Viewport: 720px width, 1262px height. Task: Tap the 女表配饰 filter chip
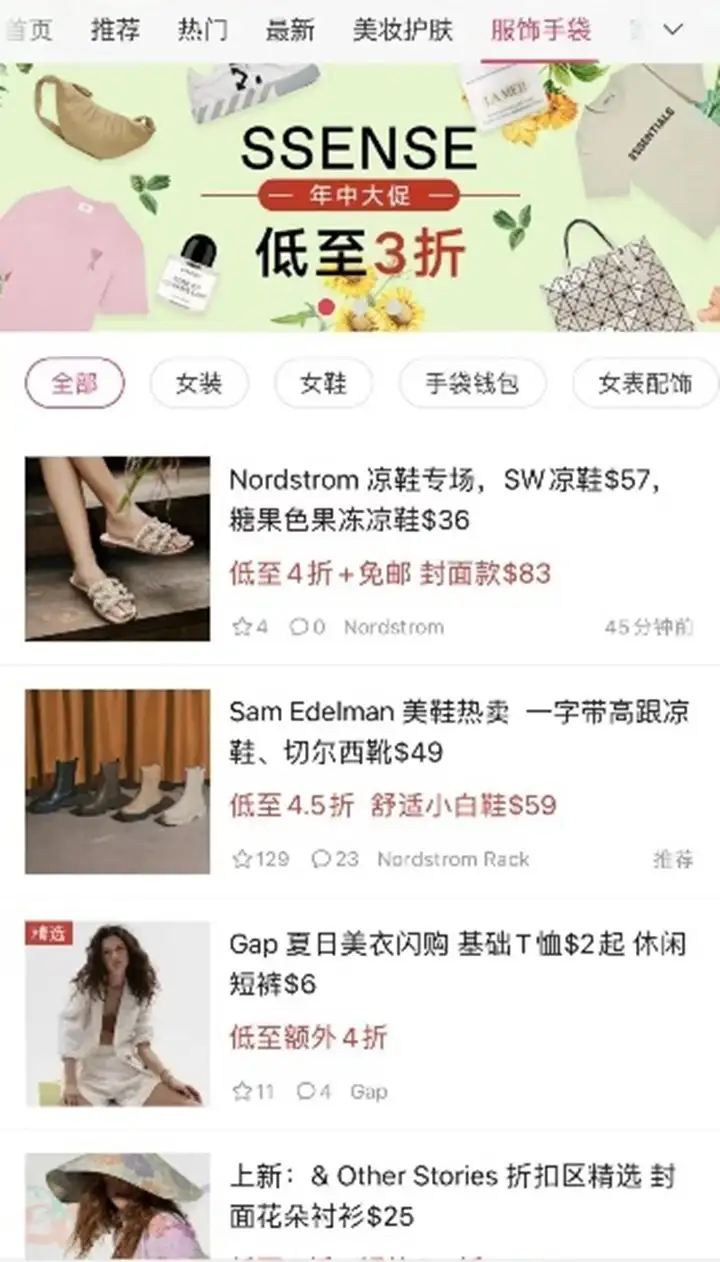tap(645, 384)
